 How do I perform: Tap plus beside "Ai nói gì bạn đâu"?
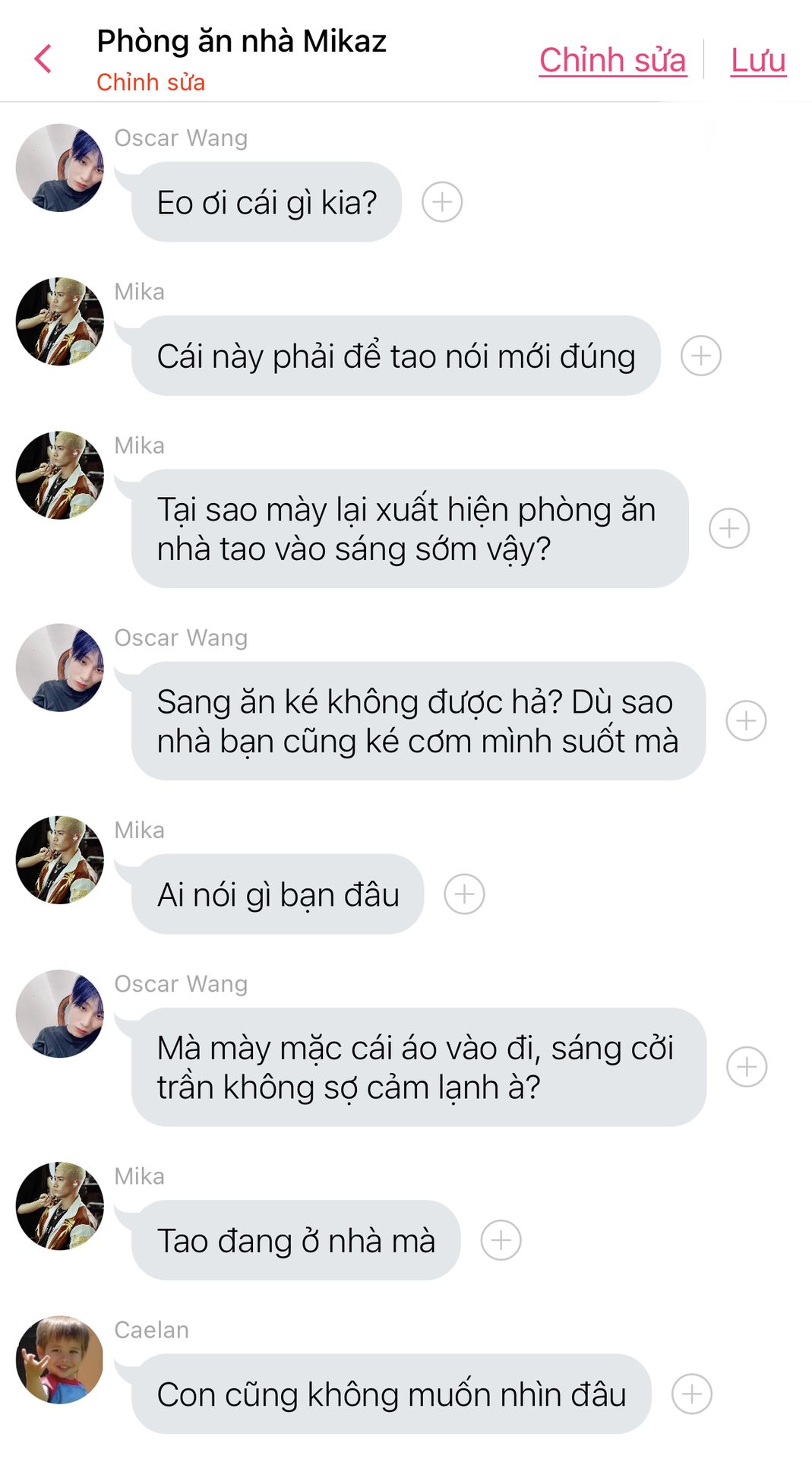pyautogui.click(x=464, y=894)
